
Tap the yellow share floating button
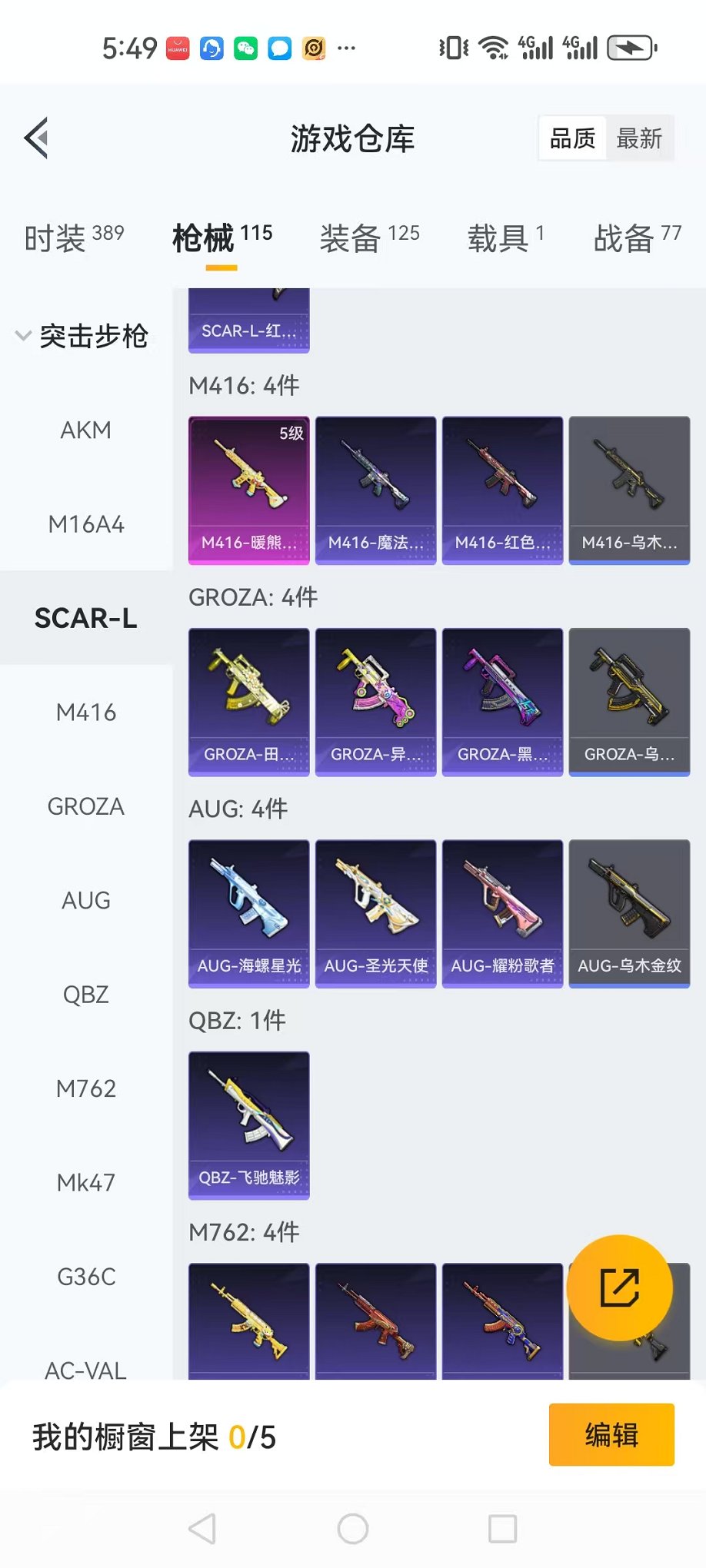click(620, 1288)
